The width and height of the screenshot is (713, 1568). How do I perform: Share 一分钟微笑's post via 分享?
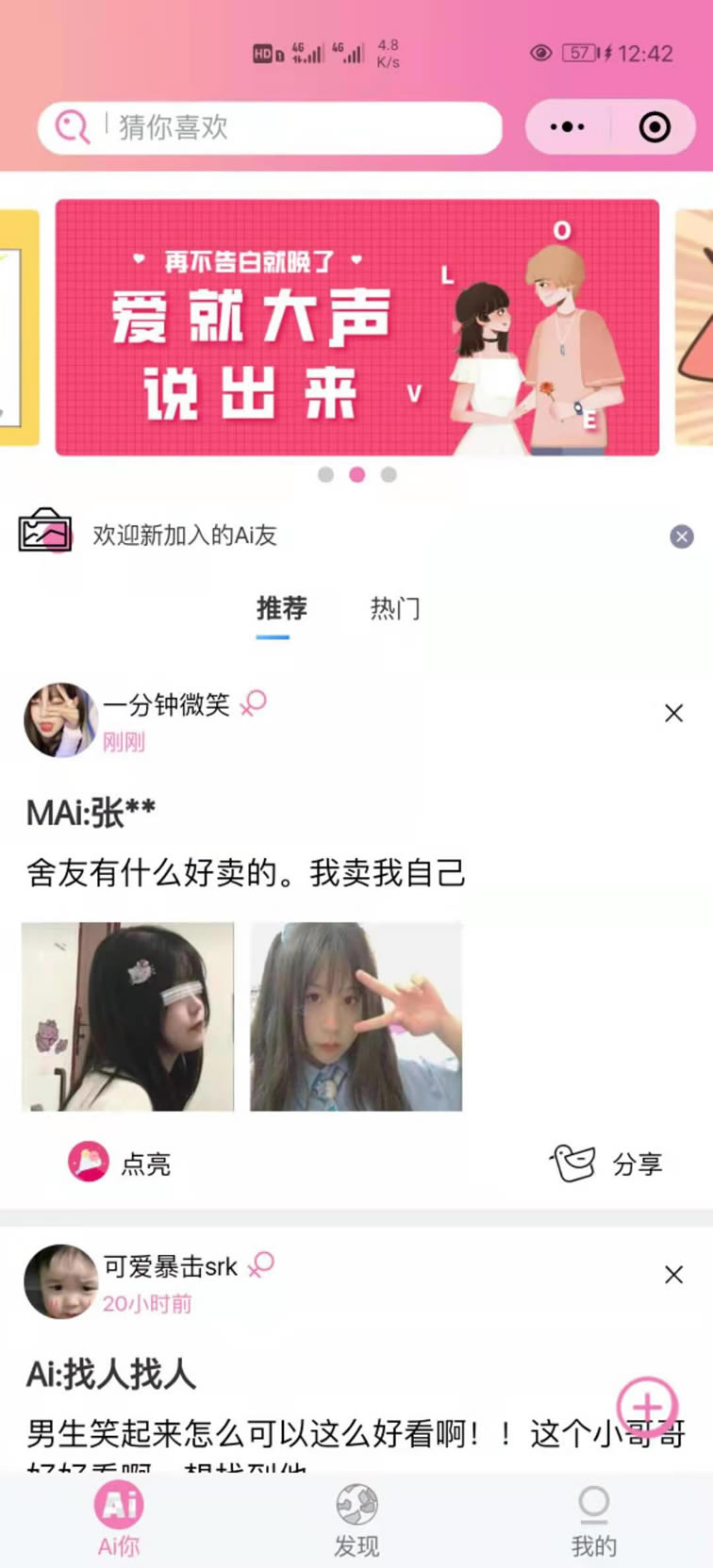click(606, 1164)
